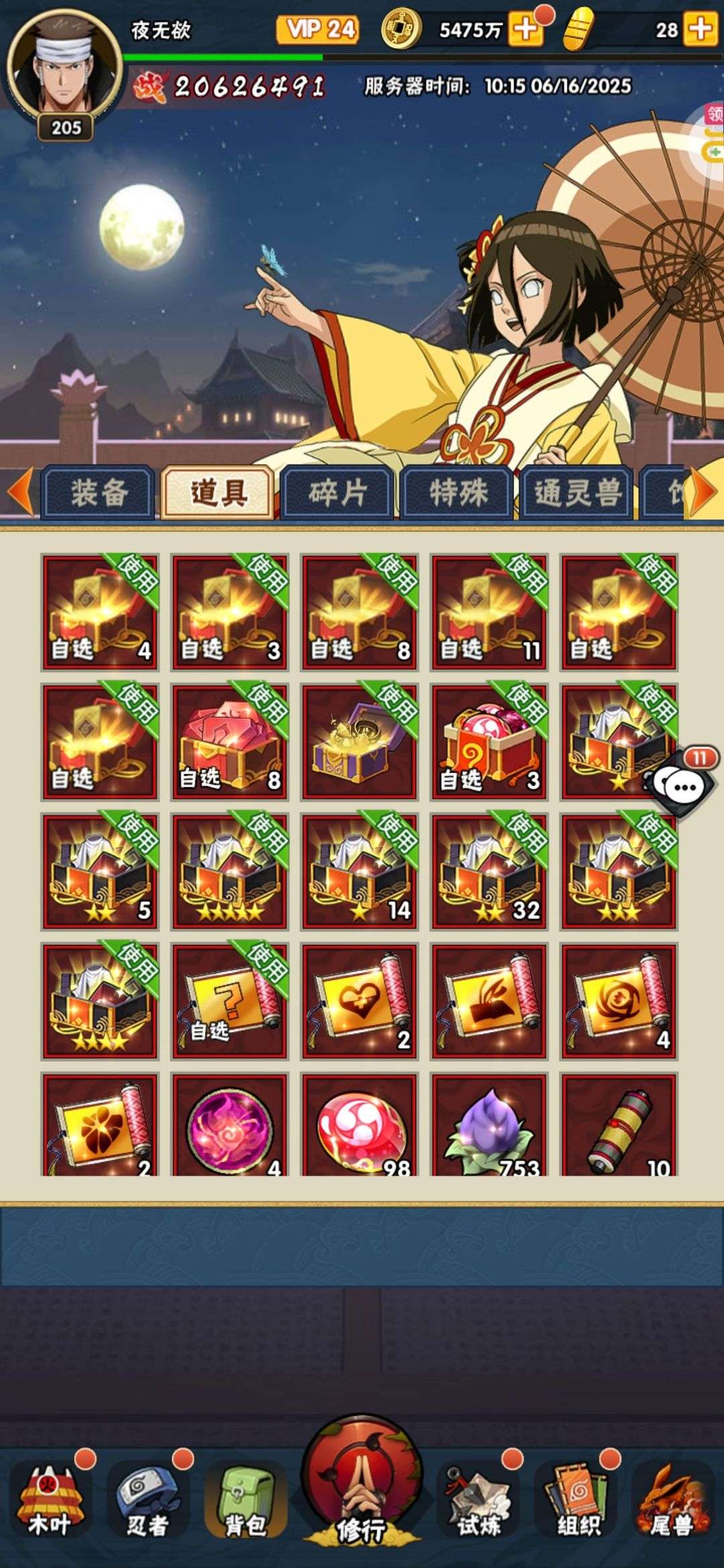The width and height of the screenshot is (724, 1568).
Task: Open the VIP 24 badge
Action: (x=318, y=29)
